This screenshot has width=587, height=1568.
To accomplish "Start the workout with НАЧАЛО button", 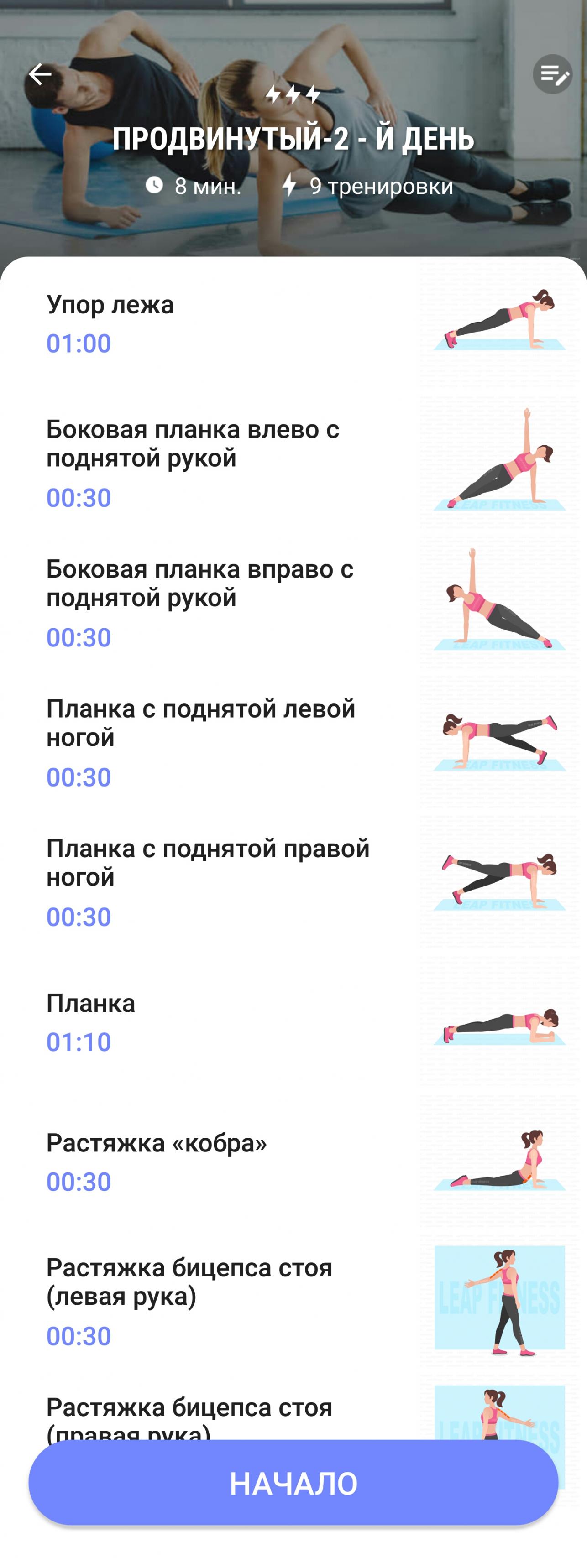I will pyautogui.click(x=293, y=1483).
